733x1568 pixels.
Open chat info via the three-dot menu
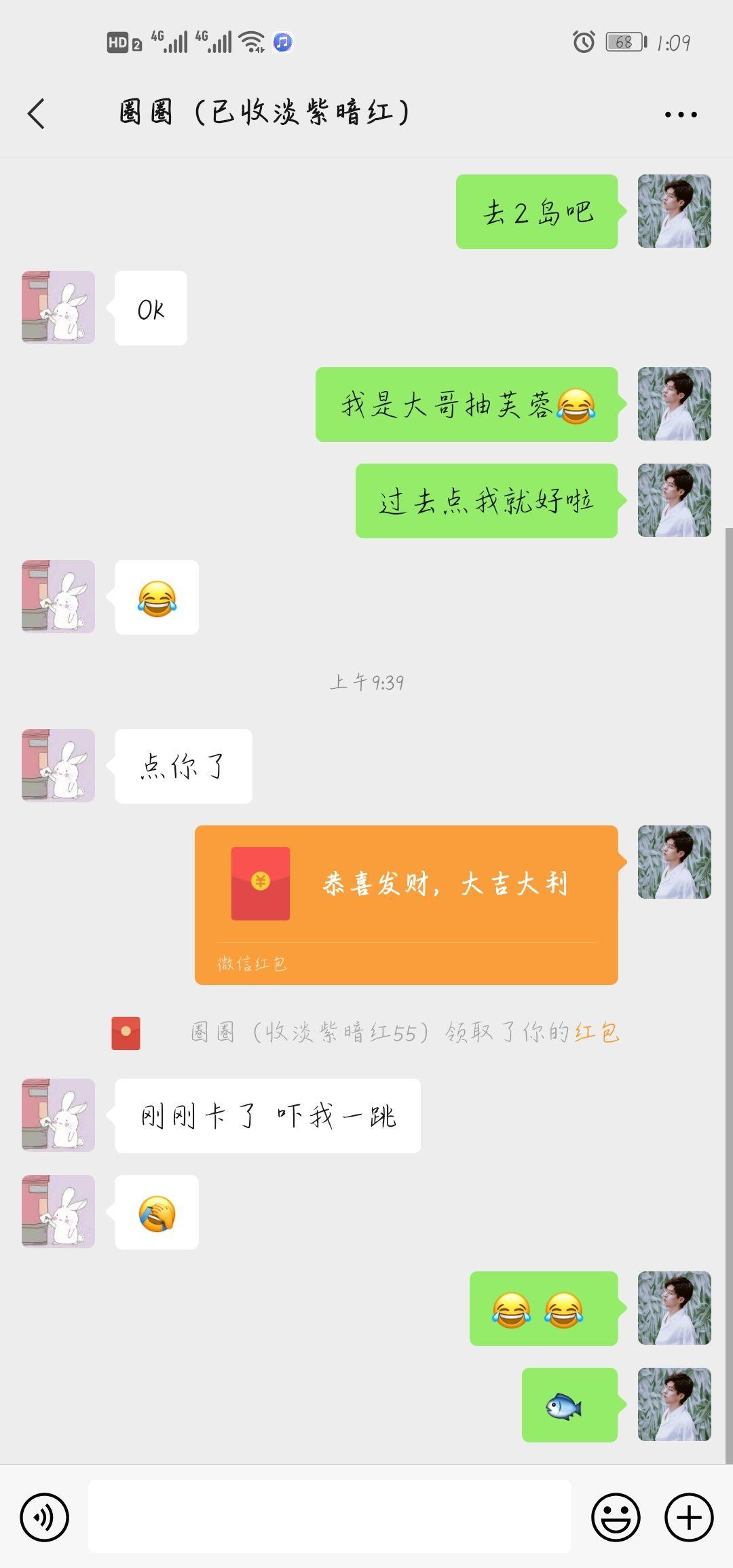[680, 115]
